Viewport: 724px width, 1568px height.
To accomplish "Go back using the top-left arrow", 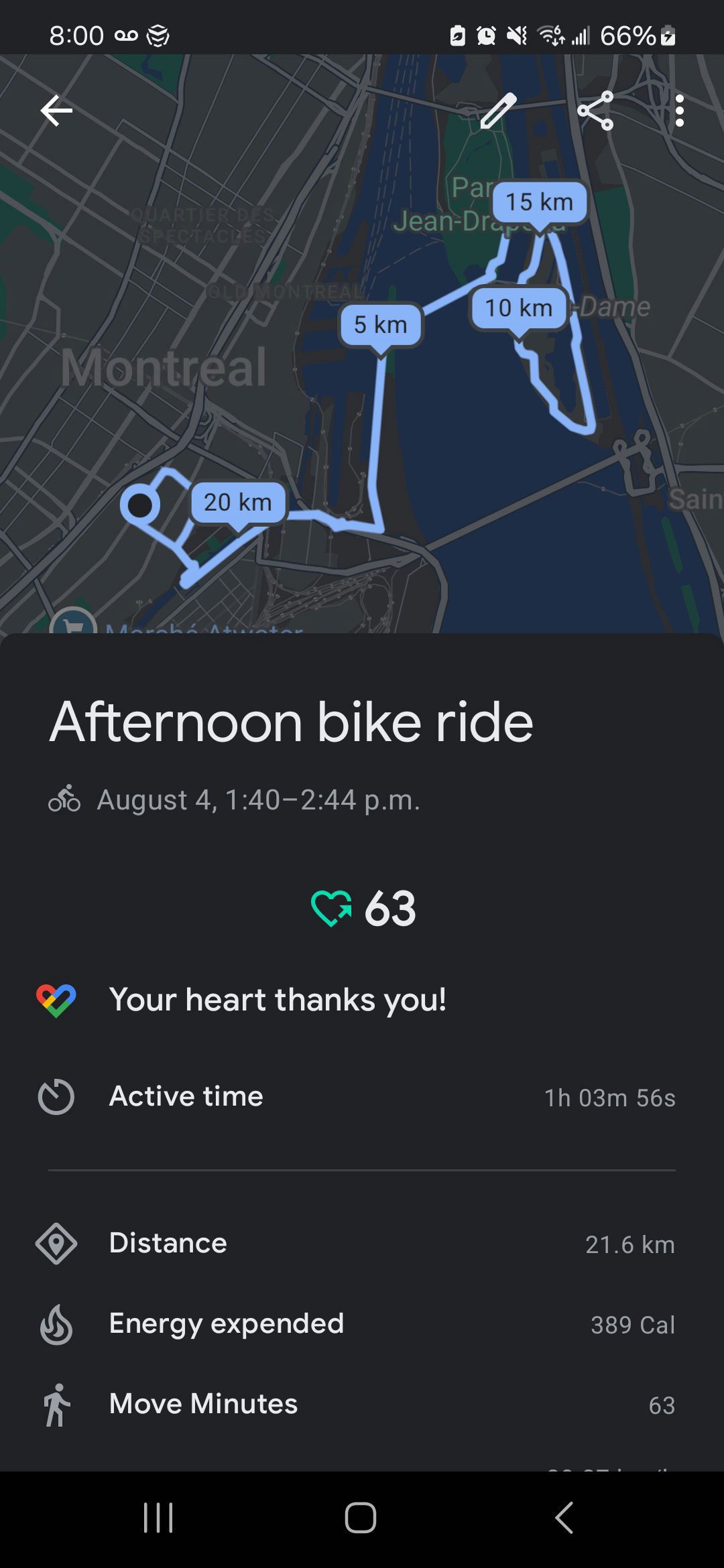I will point(56,111).
